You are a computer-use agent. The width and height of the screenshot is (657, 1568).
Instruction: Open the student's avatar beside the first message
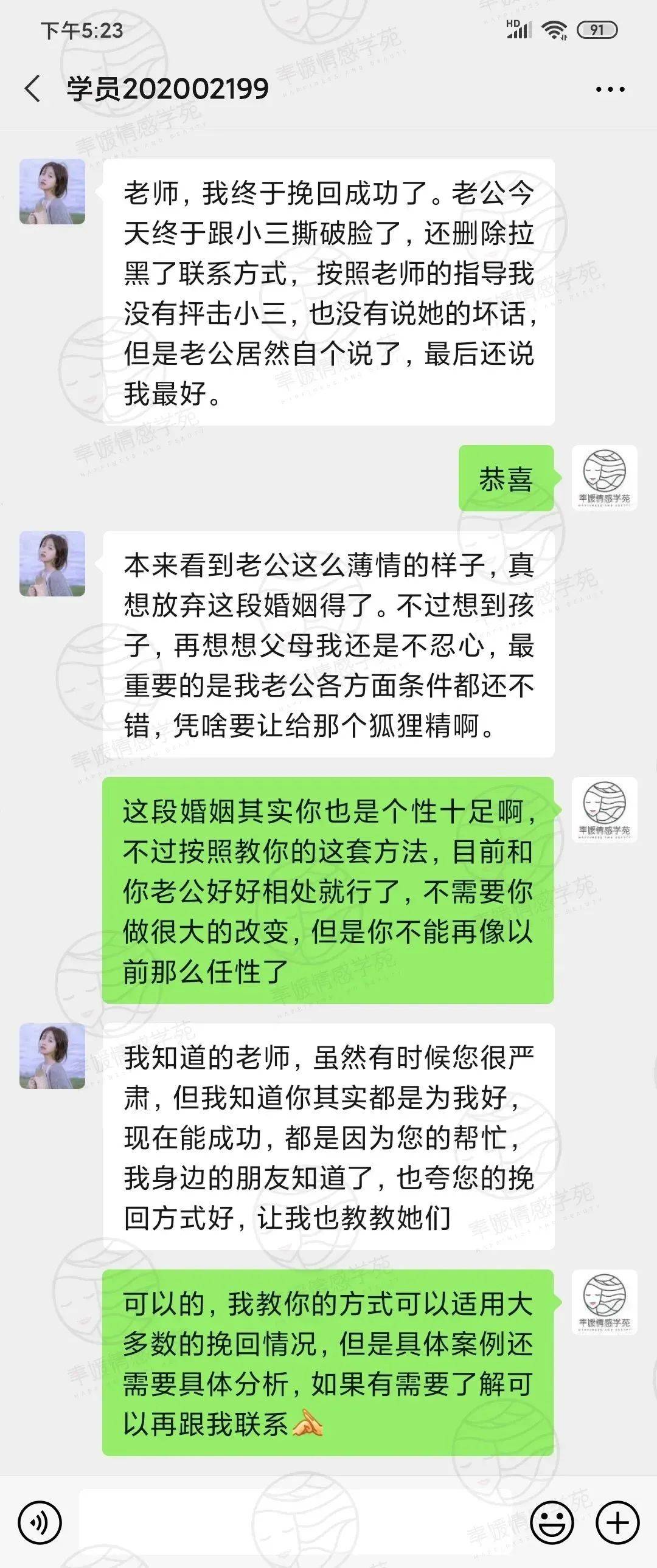tap(52, 192)
